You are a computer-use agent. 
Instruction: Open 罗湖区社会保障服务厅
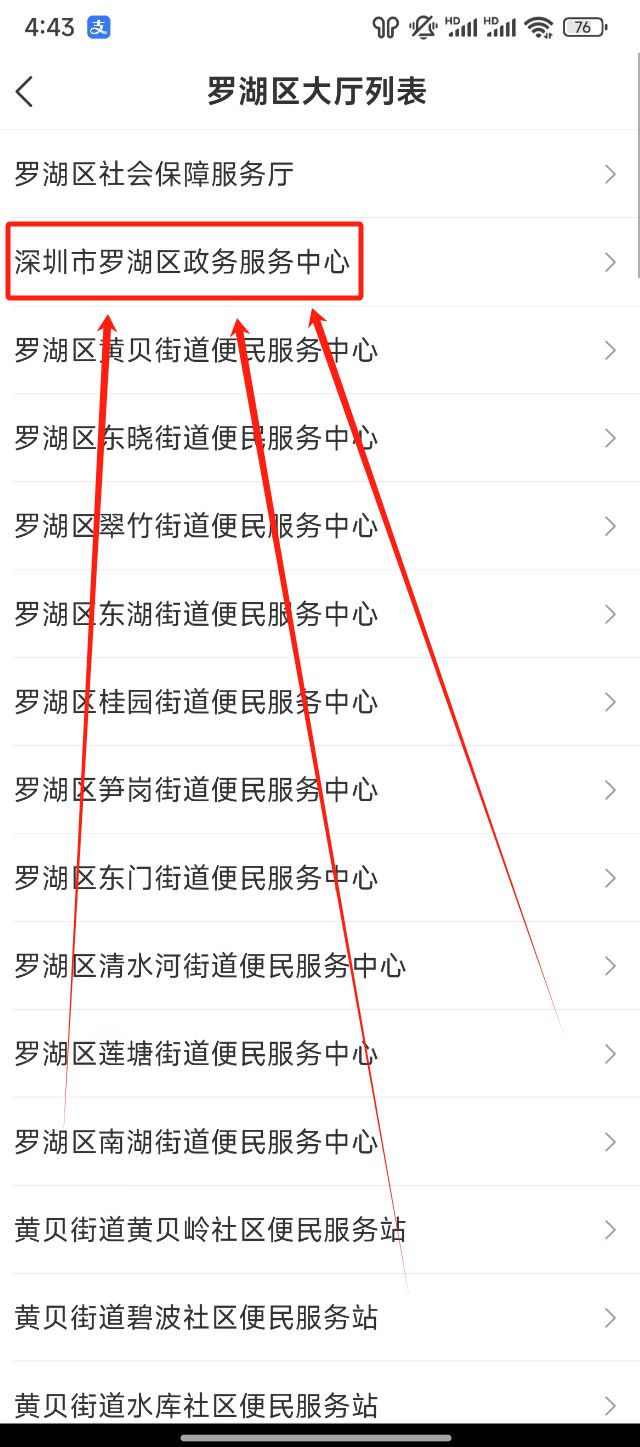pos(320,174)
